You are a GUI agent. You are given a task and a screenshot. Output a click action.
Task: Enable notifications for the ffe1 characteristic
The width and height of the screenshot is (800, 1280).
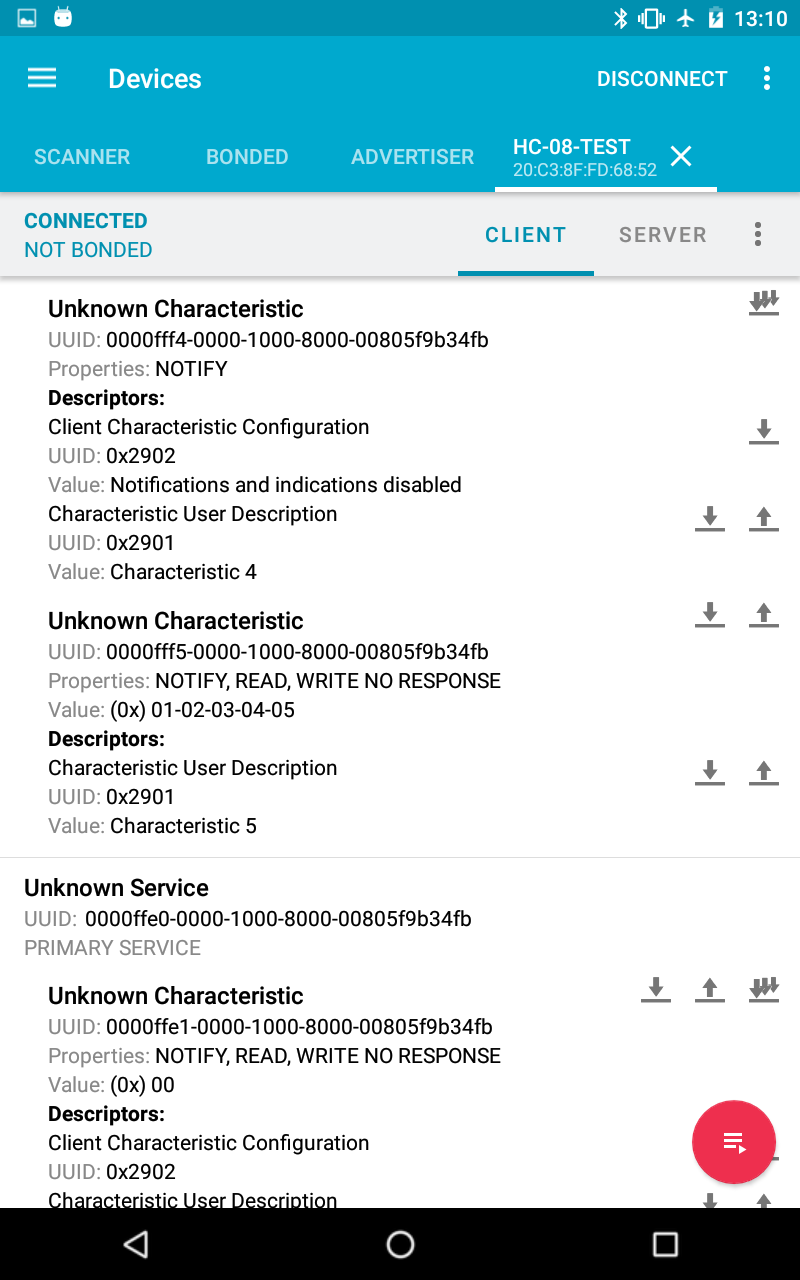(x=764, y=989)
